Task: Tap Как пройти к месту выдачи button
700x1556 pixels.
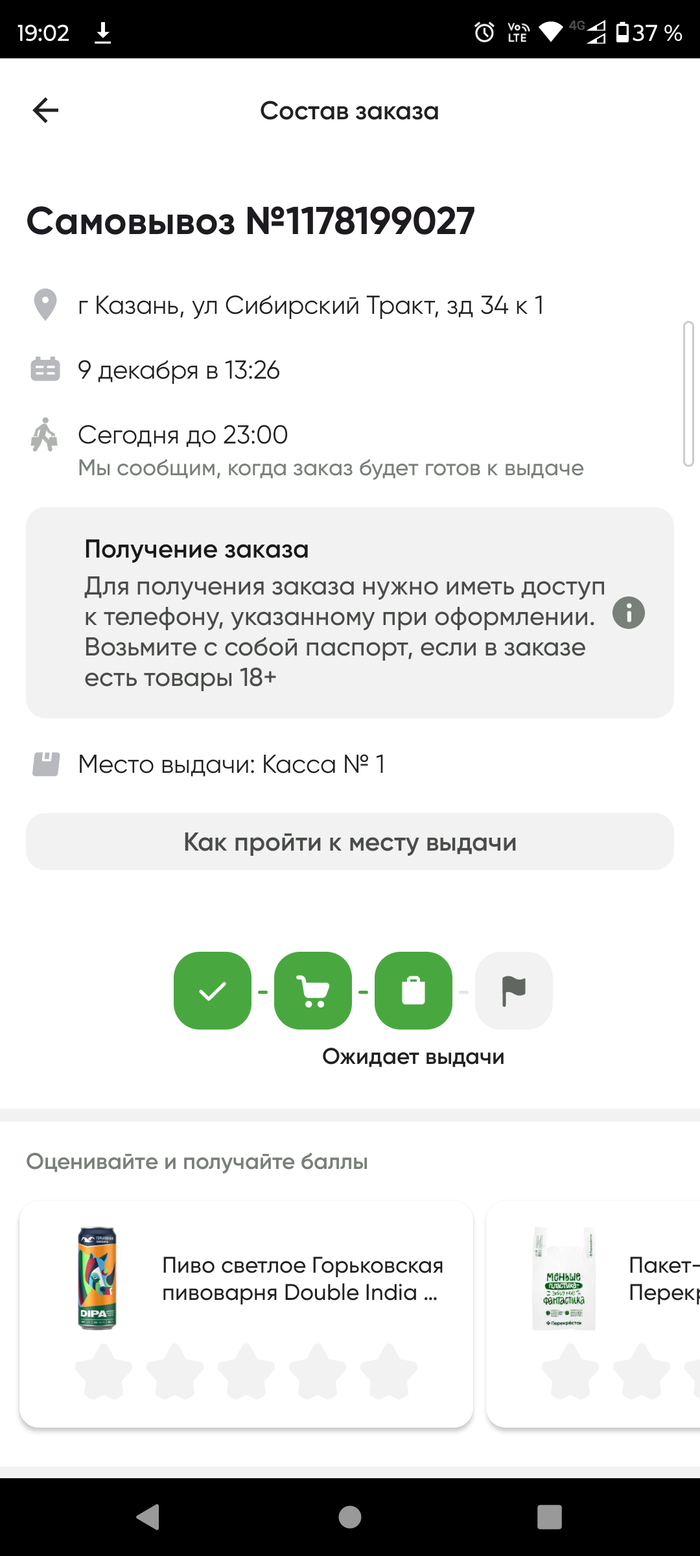Action: click(x=349, y=842)
